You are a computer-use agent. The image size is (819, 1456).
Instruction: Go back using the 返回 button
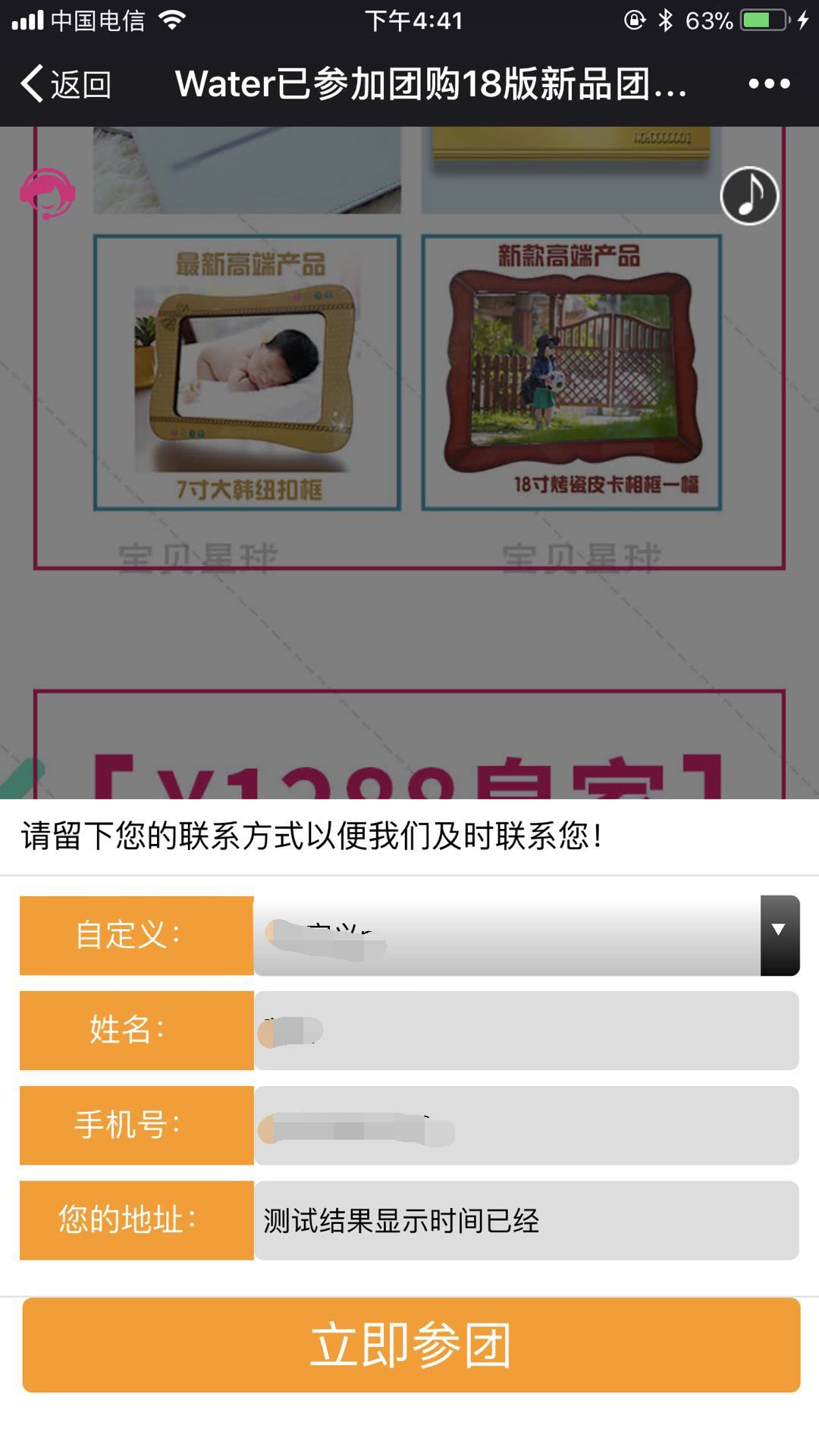(x=67, y=84)
